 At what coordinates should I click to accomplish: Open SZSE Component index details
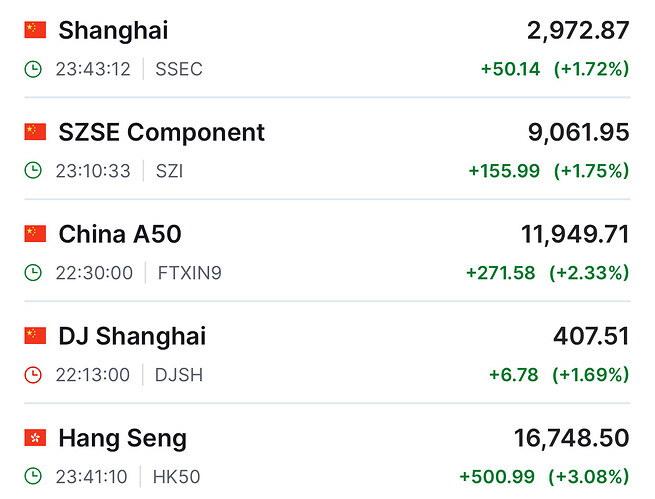161,132
